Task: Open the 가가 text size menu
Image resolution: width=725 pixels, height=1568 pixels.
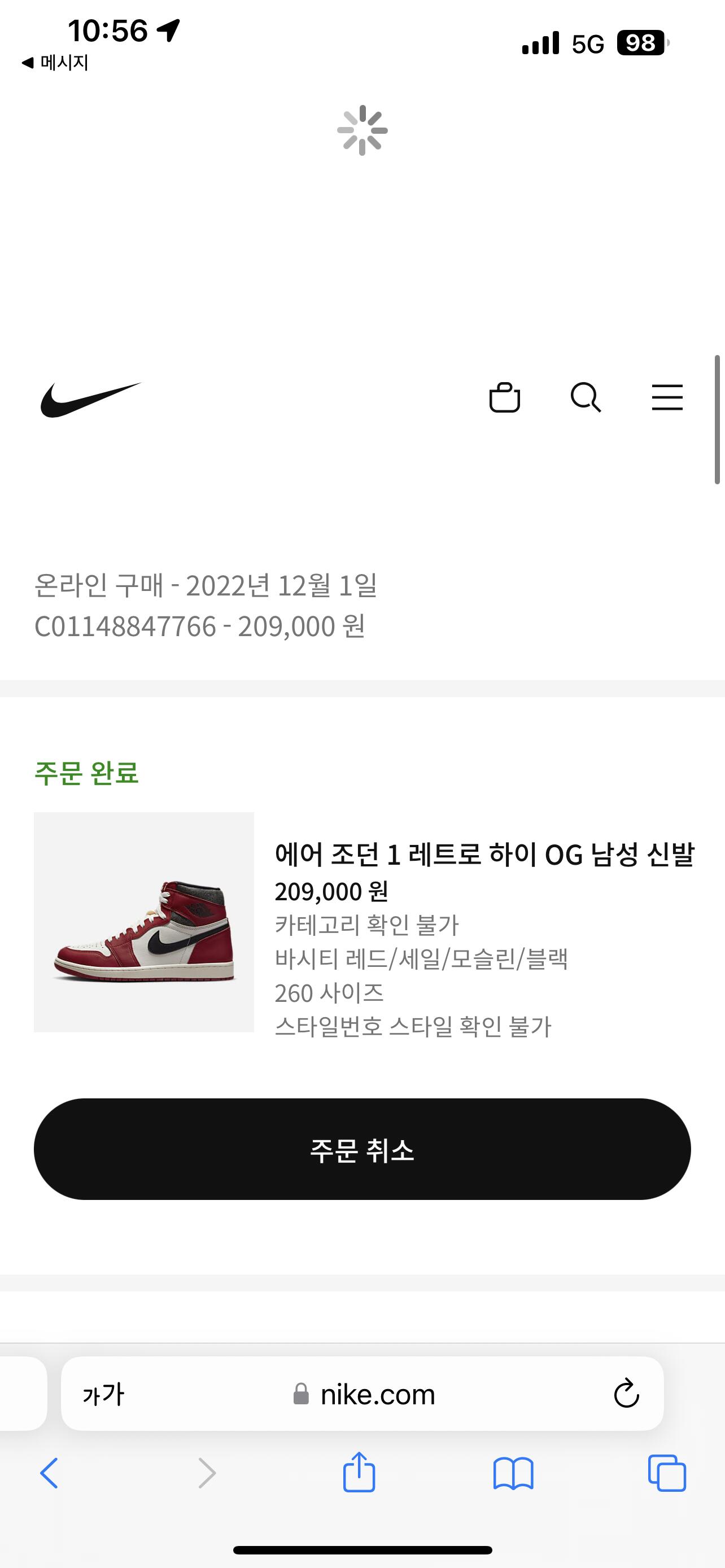Action: [103, 1395]
